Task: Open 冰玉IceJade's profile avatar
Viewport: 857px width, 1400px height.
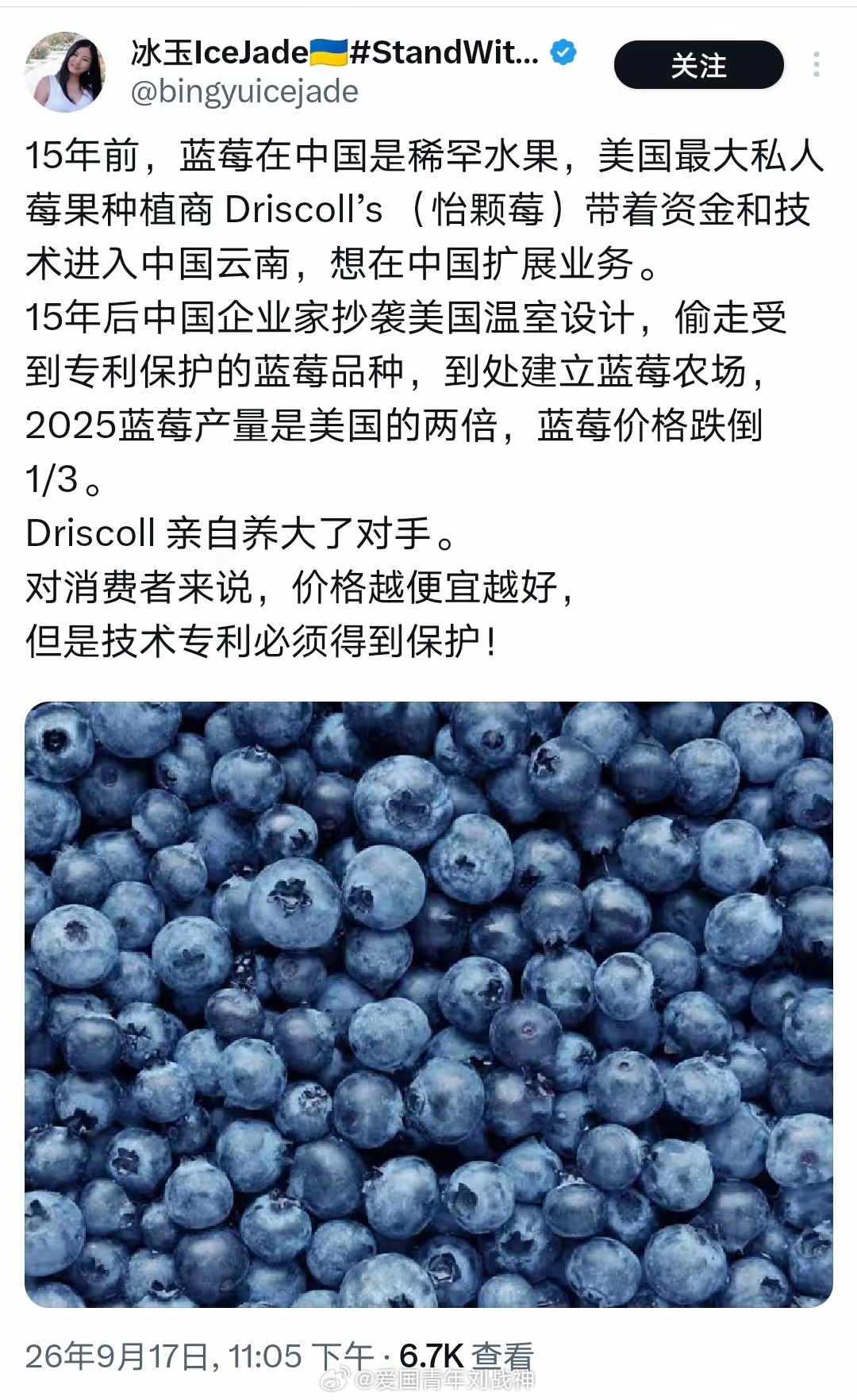Action: [65, 71]
